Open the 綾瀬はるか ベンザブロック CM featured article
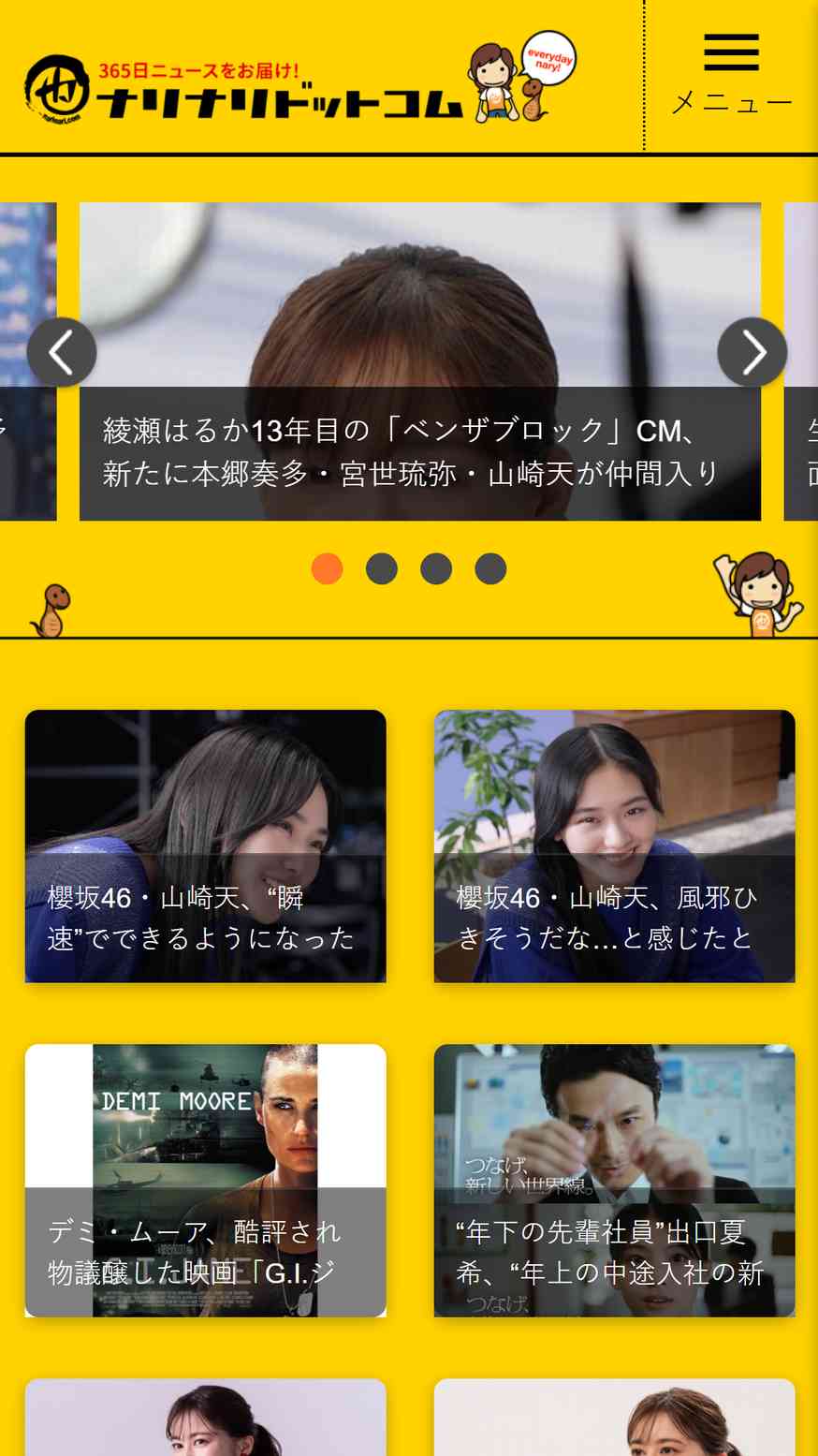Viewport: 818px width, 1456px height. [x=420, y=361]
